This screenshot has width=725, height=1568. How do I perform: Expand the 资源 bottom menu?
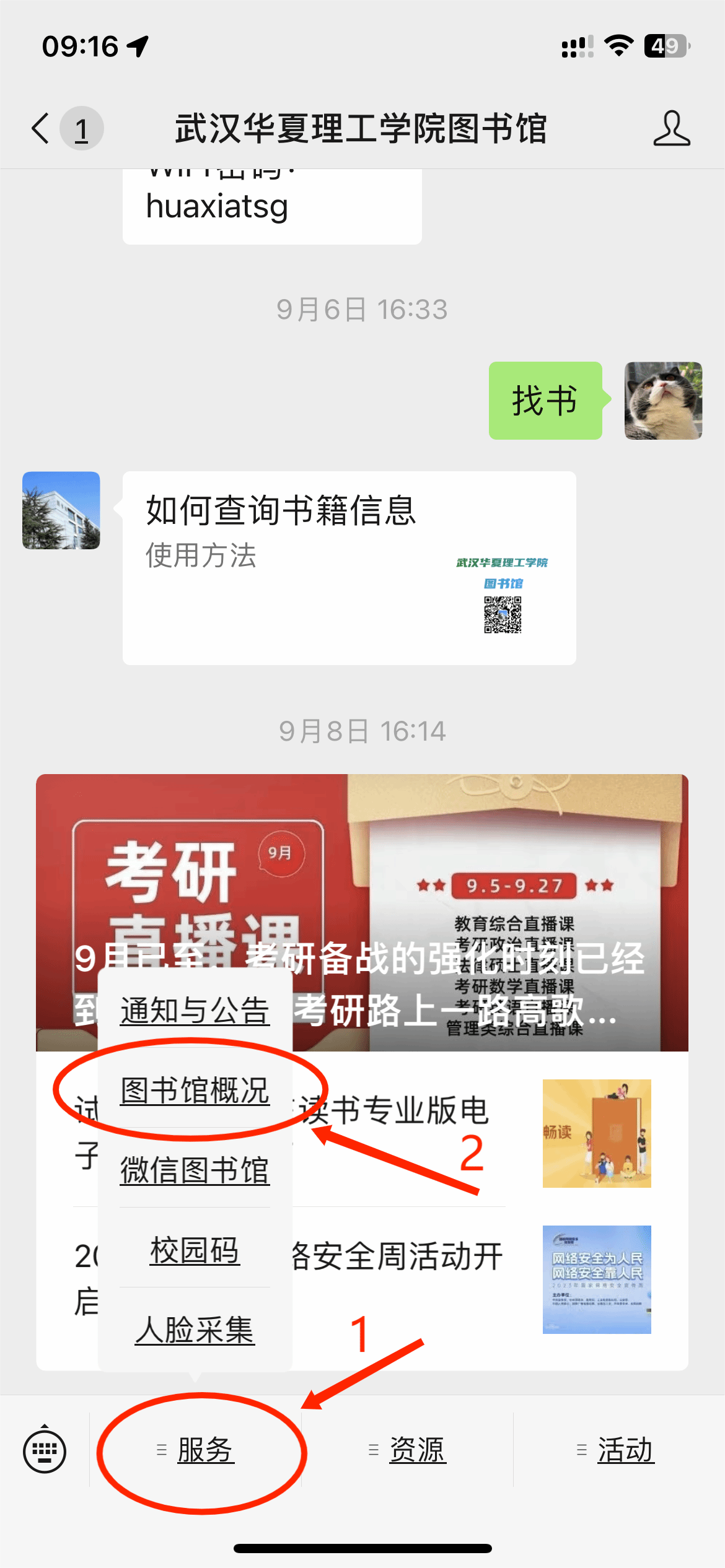coord(416,1450)
